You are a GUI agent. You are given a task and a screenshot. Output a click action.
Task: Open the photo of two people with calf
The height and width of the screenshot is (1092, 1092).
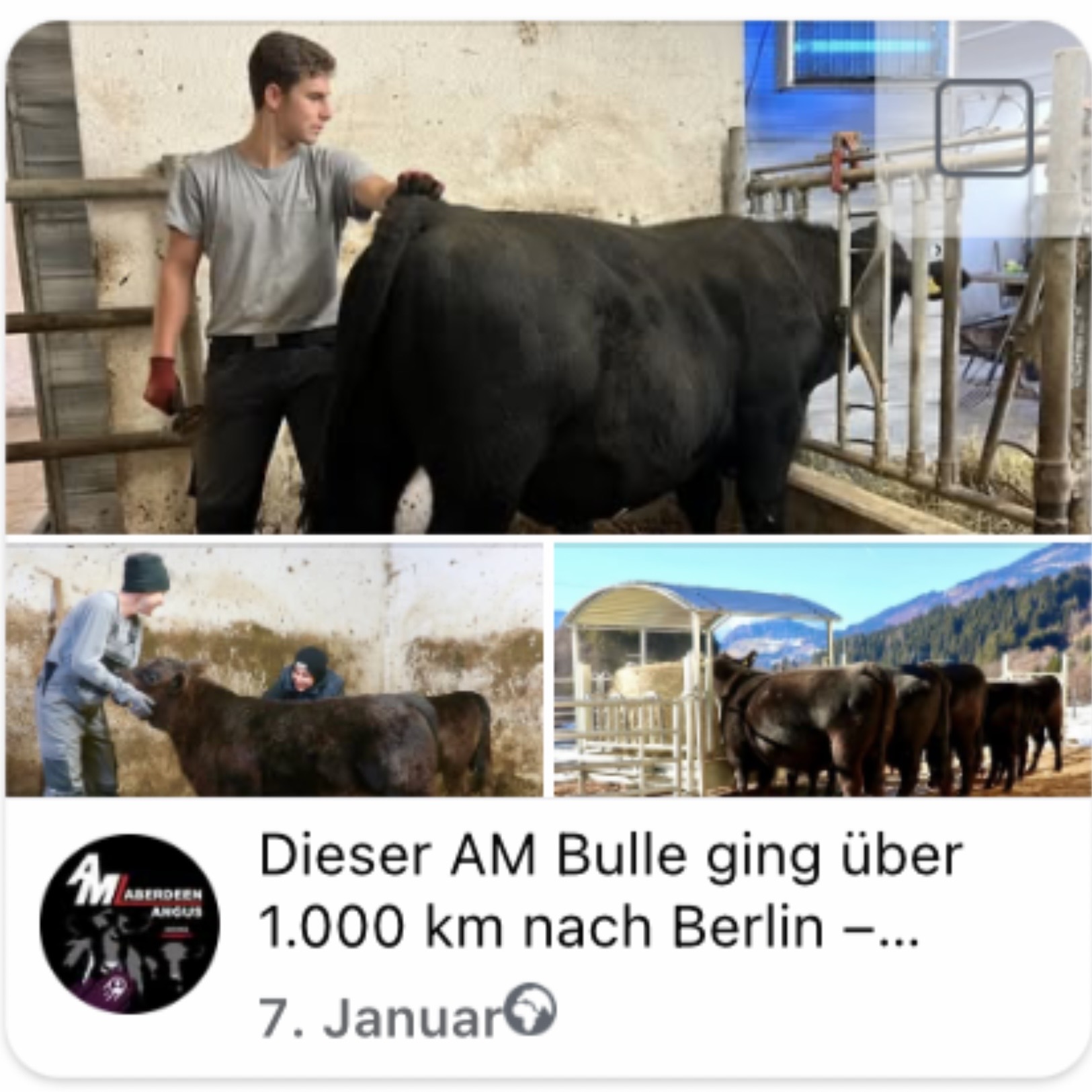coord(274,671)
